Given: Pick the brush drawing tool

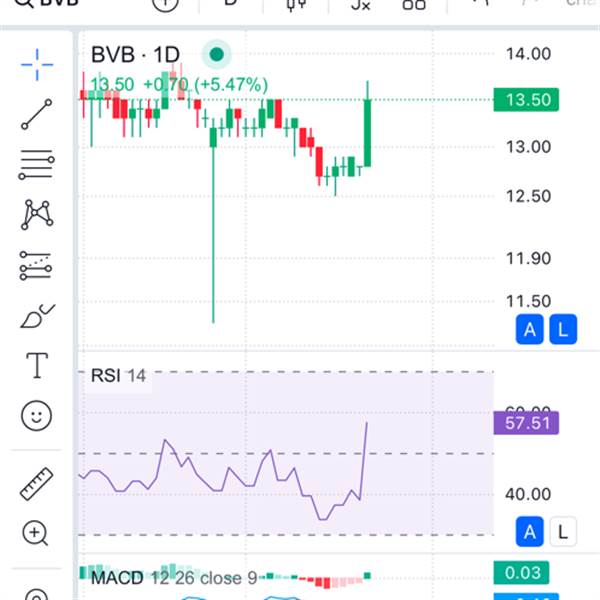Looking at the screenshot, I should point(36,317).
